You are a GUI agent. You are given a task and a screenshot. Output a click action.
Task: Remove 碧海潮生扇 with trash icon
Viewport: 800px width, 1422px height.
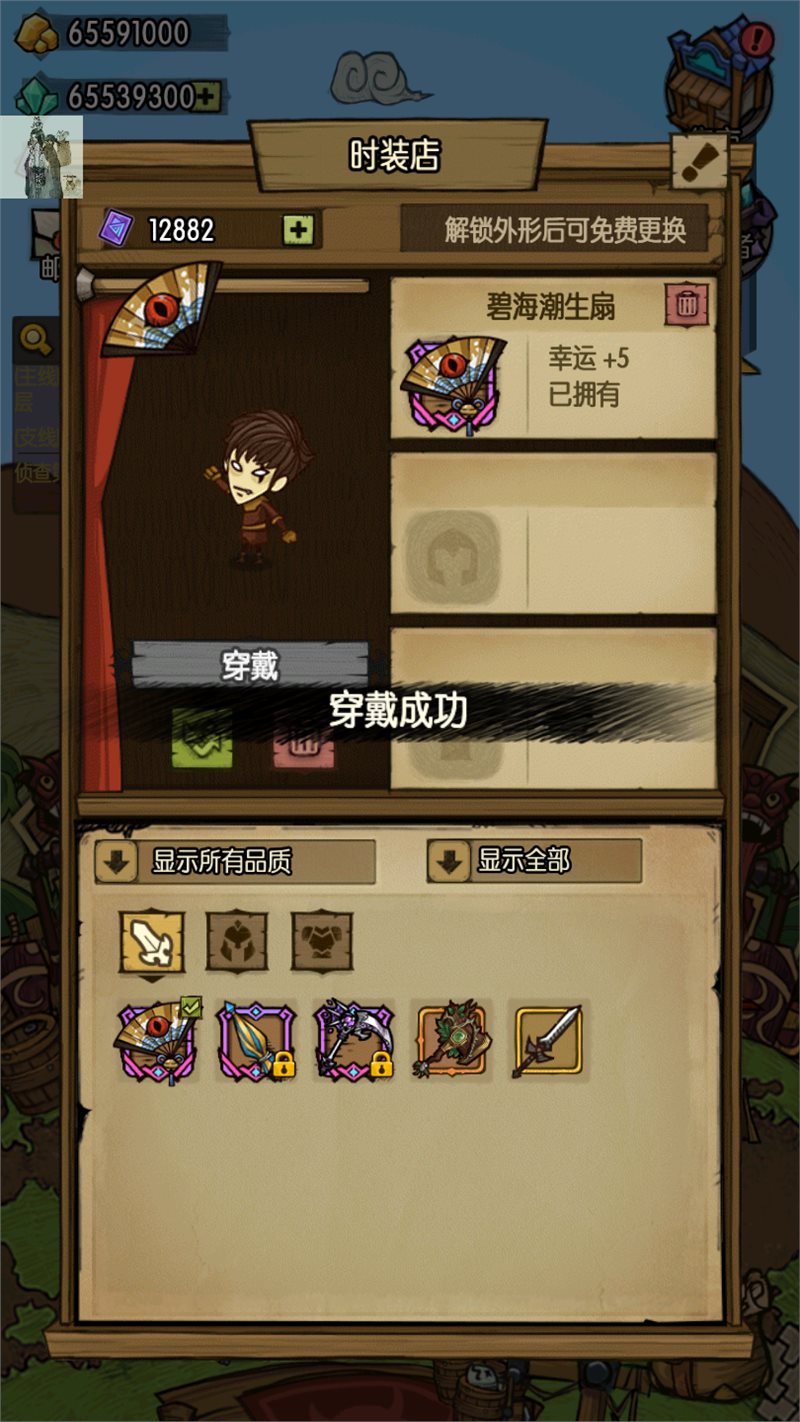point(687,304)
